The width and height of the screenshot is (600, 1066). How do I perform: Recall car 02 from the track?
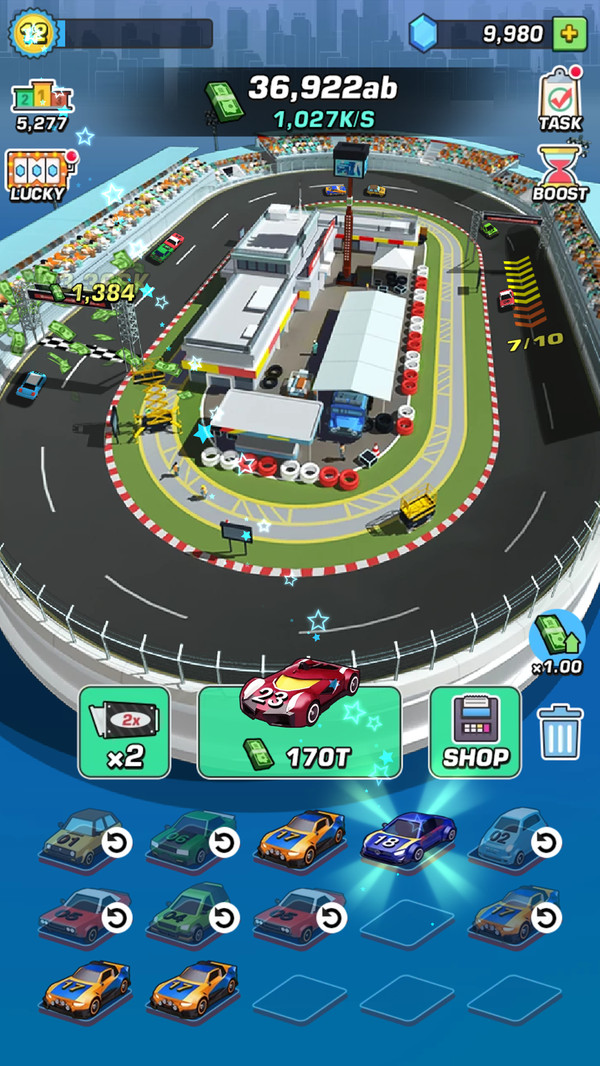coord(546,843)
